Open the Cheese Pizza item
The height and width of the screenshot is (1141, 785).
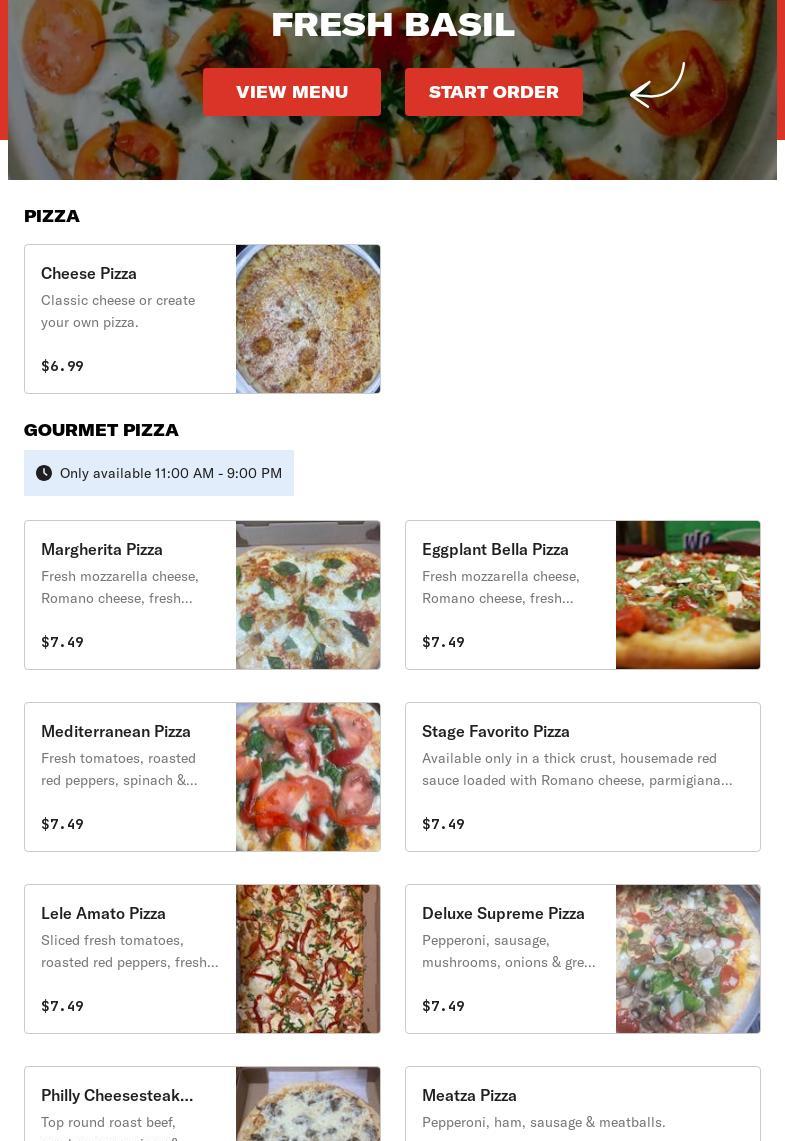(202, 319)
